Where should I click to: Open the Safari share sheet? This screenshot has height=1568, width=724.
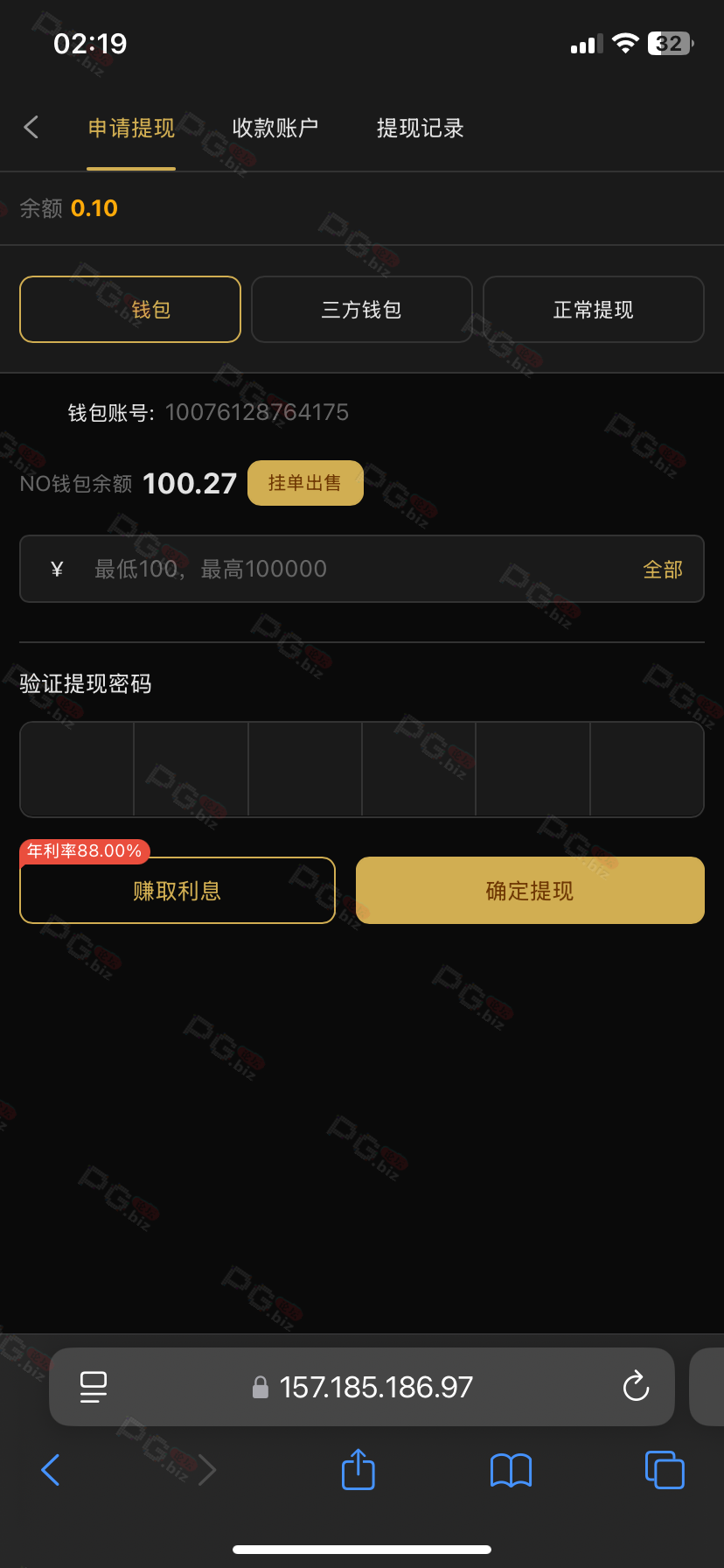359,1469
